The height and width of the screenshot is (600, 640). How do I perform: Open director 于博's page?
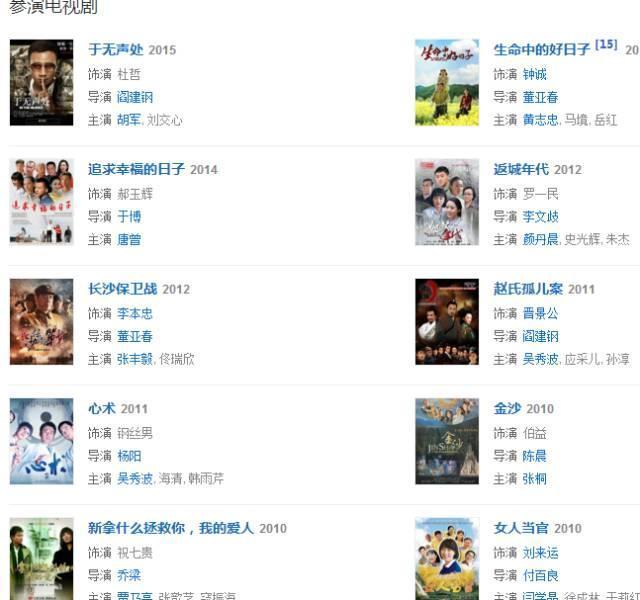pos(129,216)
